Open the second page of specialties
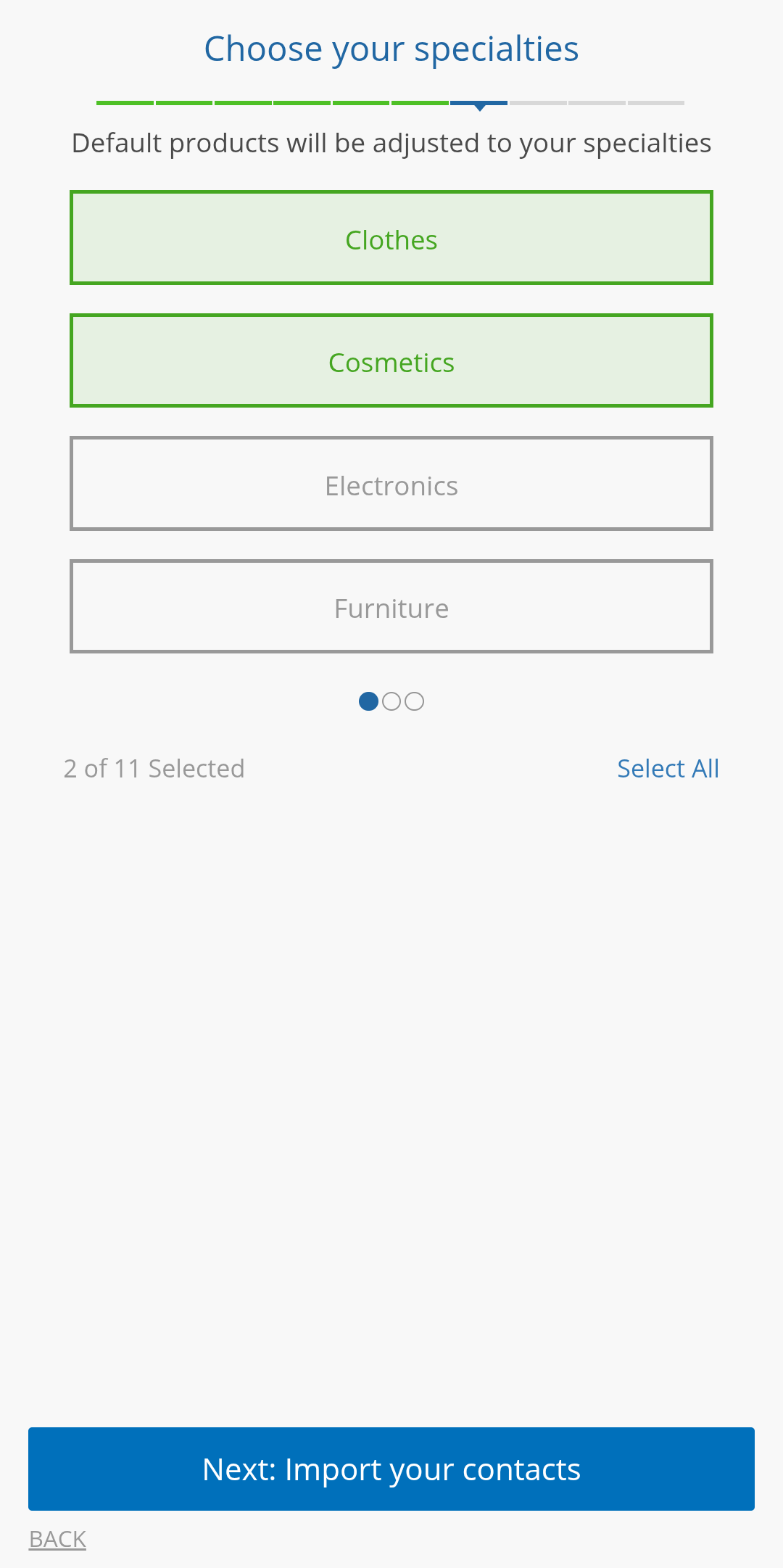783x1568 pixels. (x=391, y=701)
